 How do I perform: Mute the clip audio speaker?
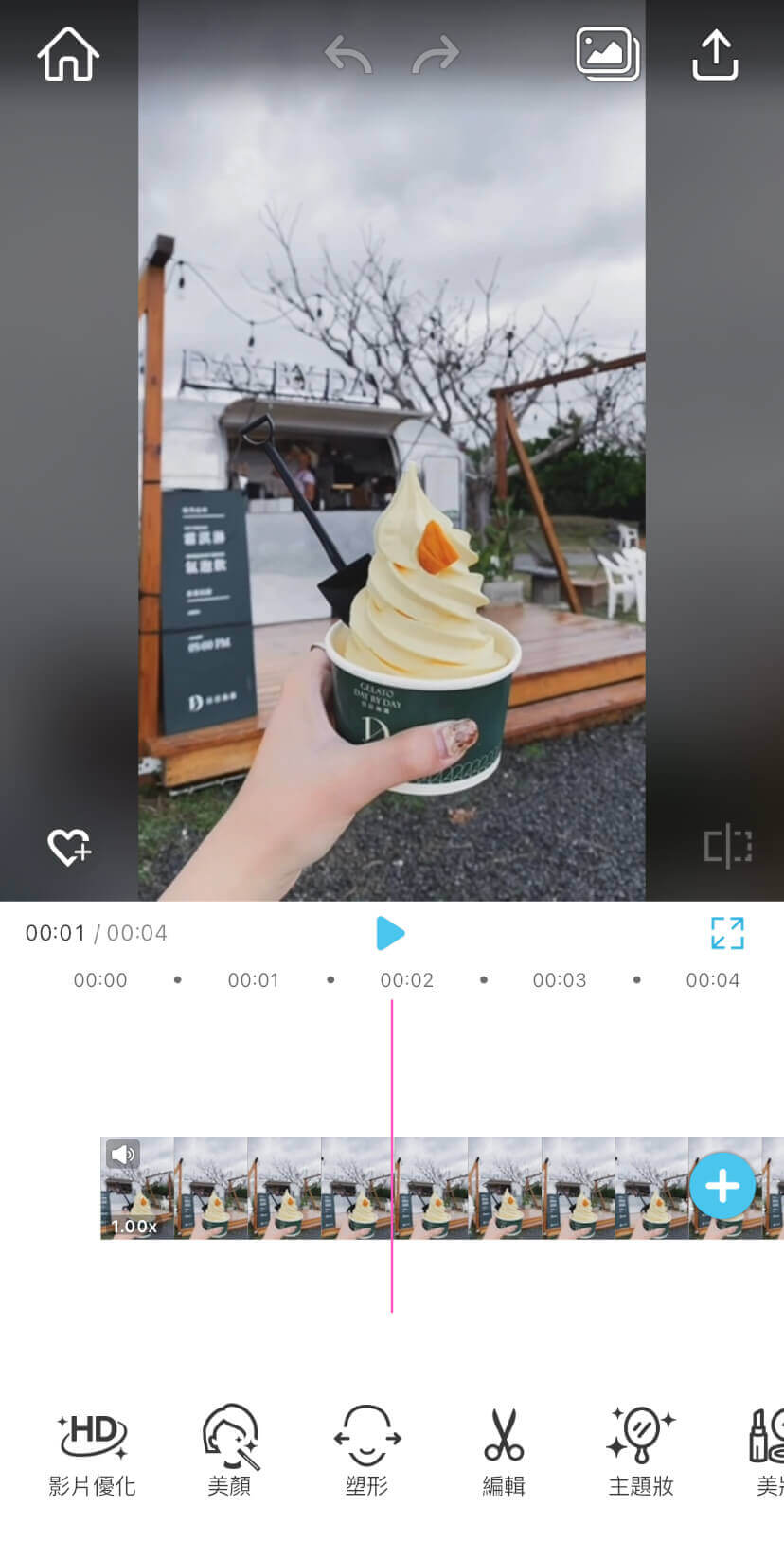pos(123,1154)
